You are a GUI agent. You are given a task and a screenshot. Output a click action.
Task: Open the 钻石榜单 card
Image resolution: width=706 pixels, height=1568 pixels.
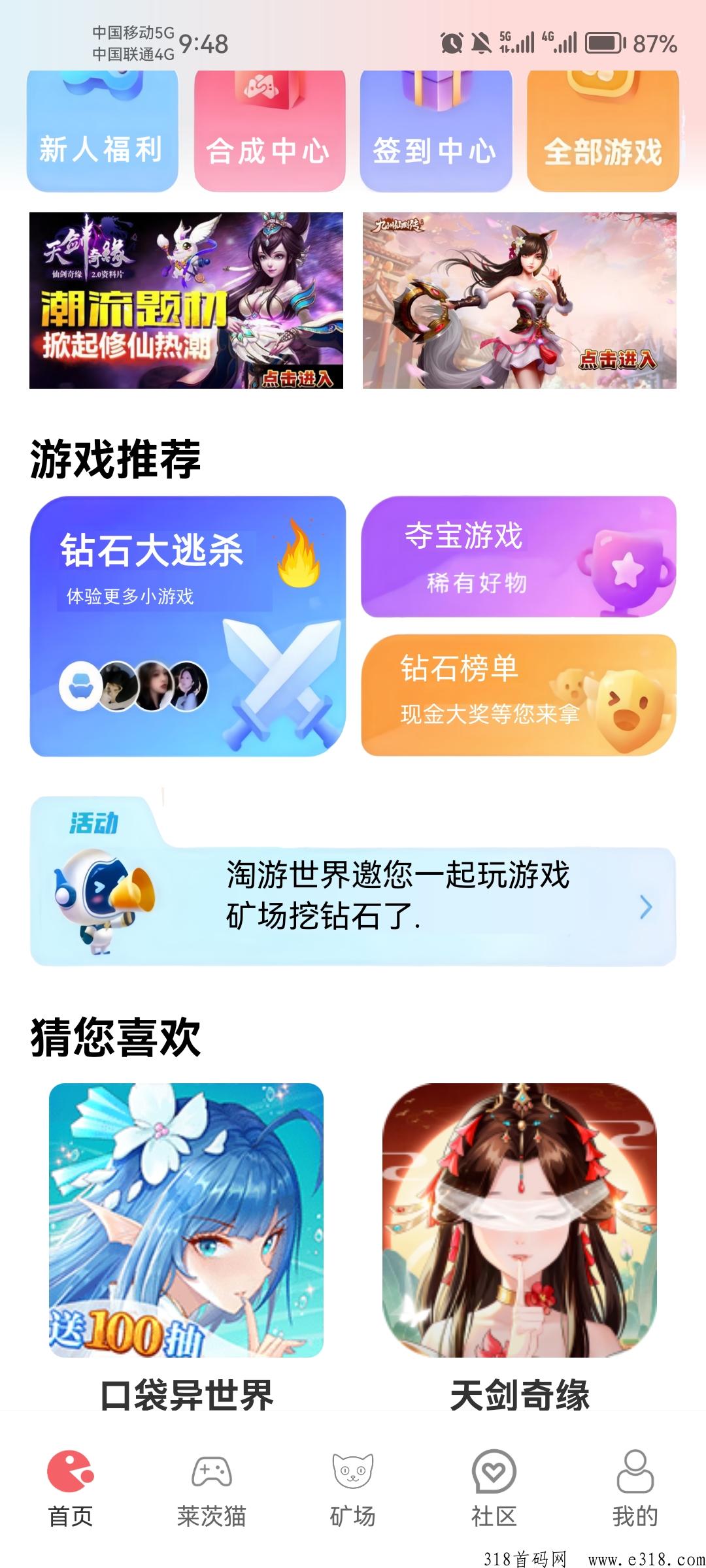(x=518, y=694)
